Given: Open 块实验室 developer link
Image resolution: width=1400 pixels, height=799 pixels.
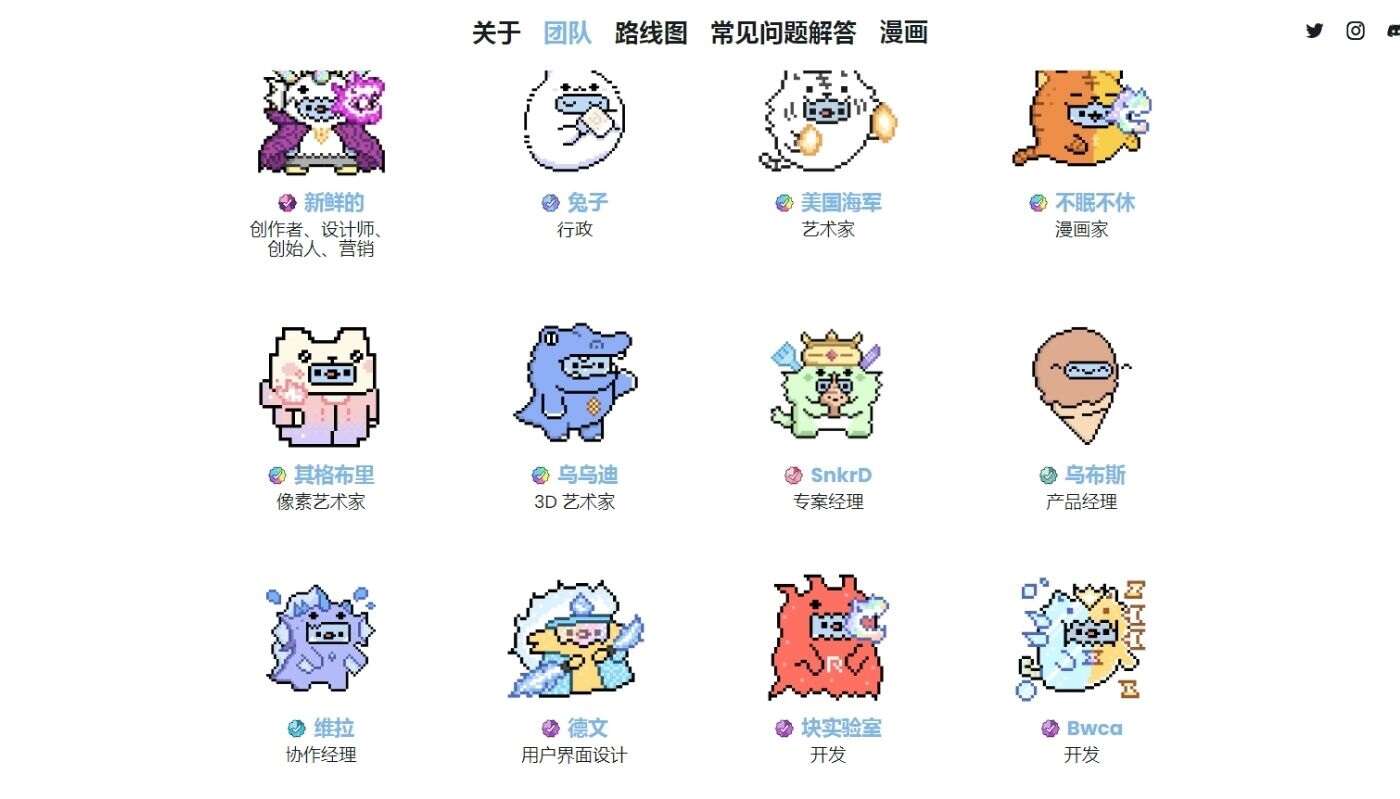Looking at the screenshot, I should [x=840, y=728].
